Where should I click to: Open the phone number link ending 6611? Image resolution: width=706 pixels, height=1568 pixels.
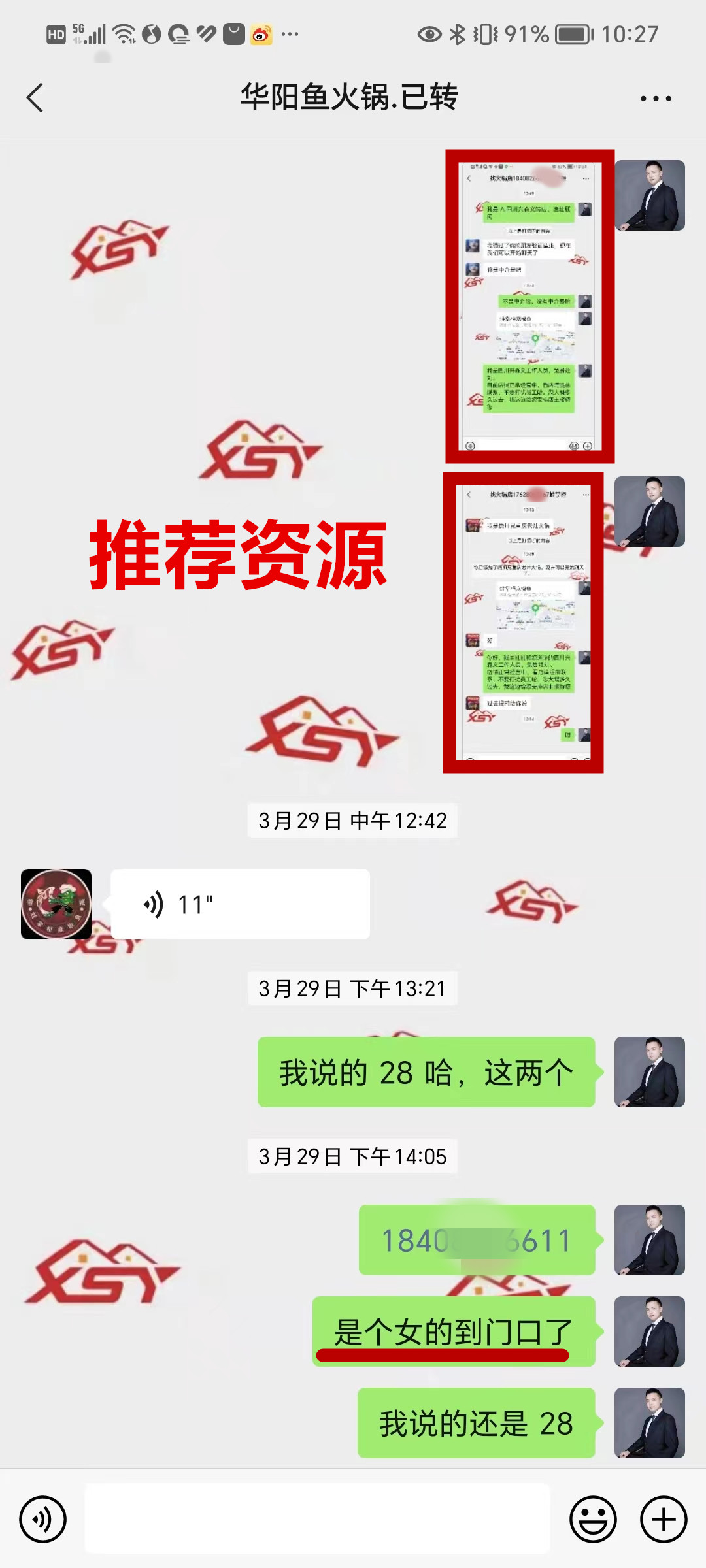click(x=476, y=1241)
